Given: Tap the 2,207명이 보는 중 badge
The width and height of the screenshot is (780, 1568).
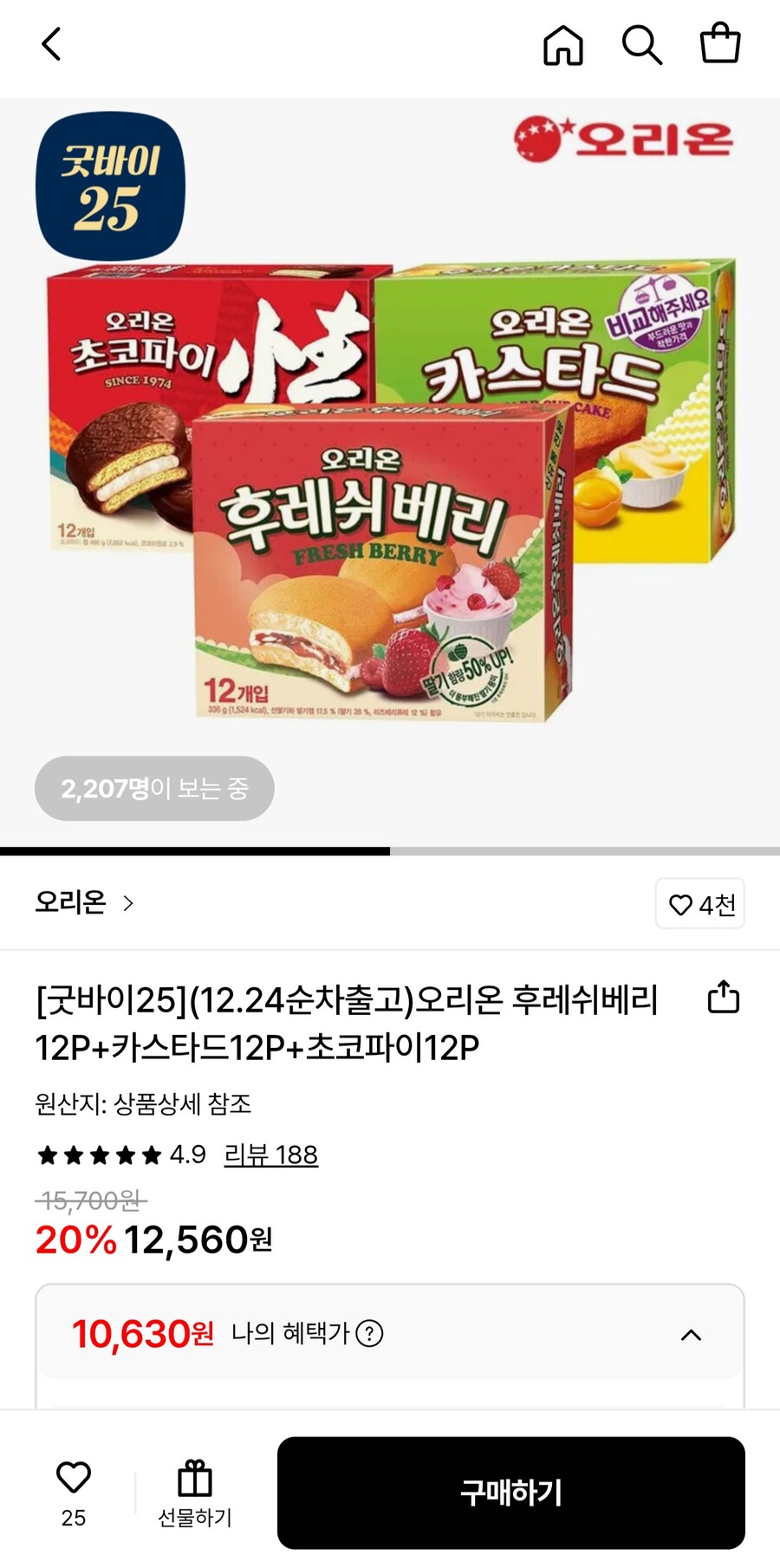Looking at the screenshot, I should pyautogui.click(x=155, y=788).
